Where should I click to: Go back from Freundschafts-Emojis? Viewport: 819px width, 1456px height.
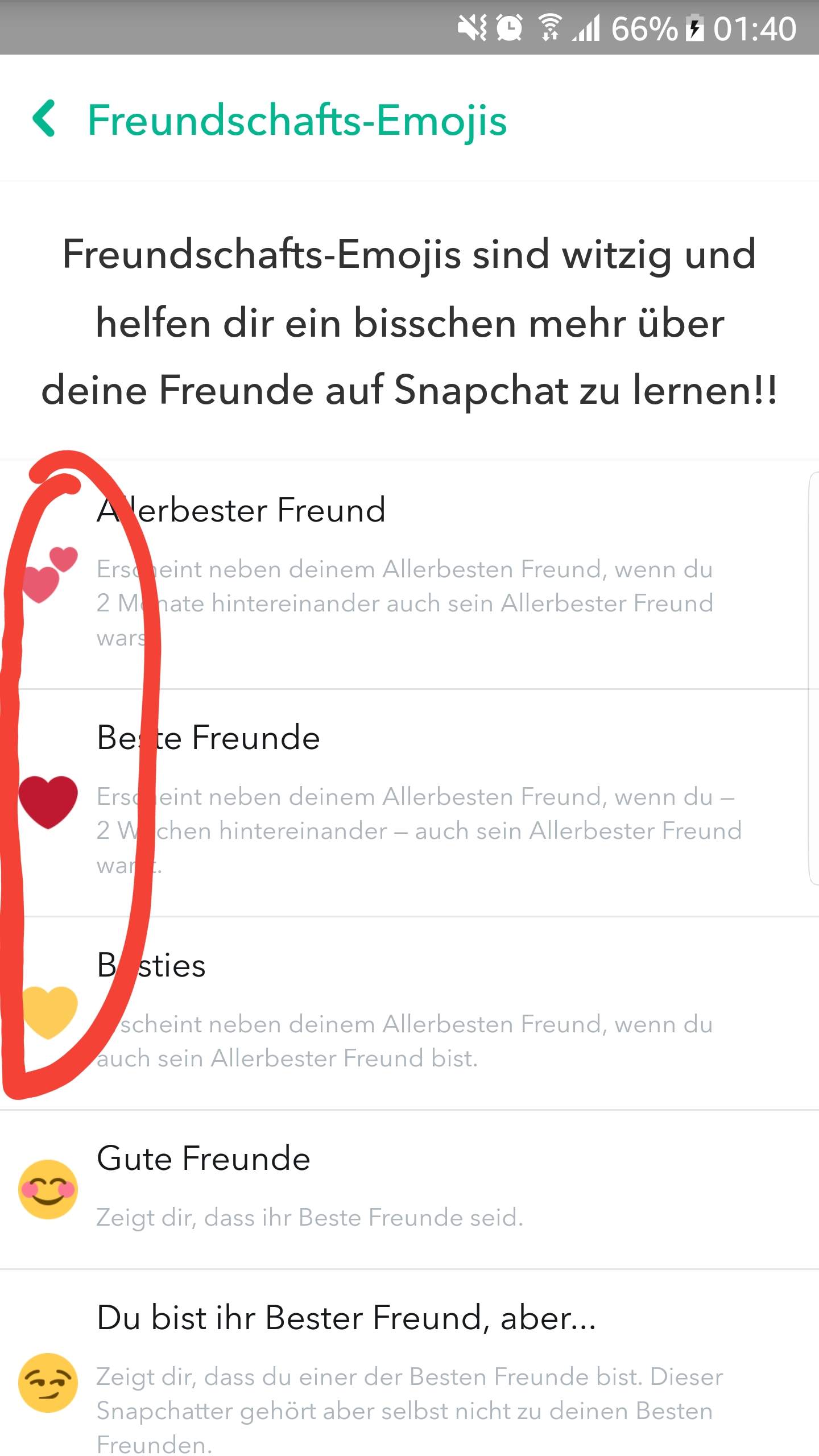[45, 118]
